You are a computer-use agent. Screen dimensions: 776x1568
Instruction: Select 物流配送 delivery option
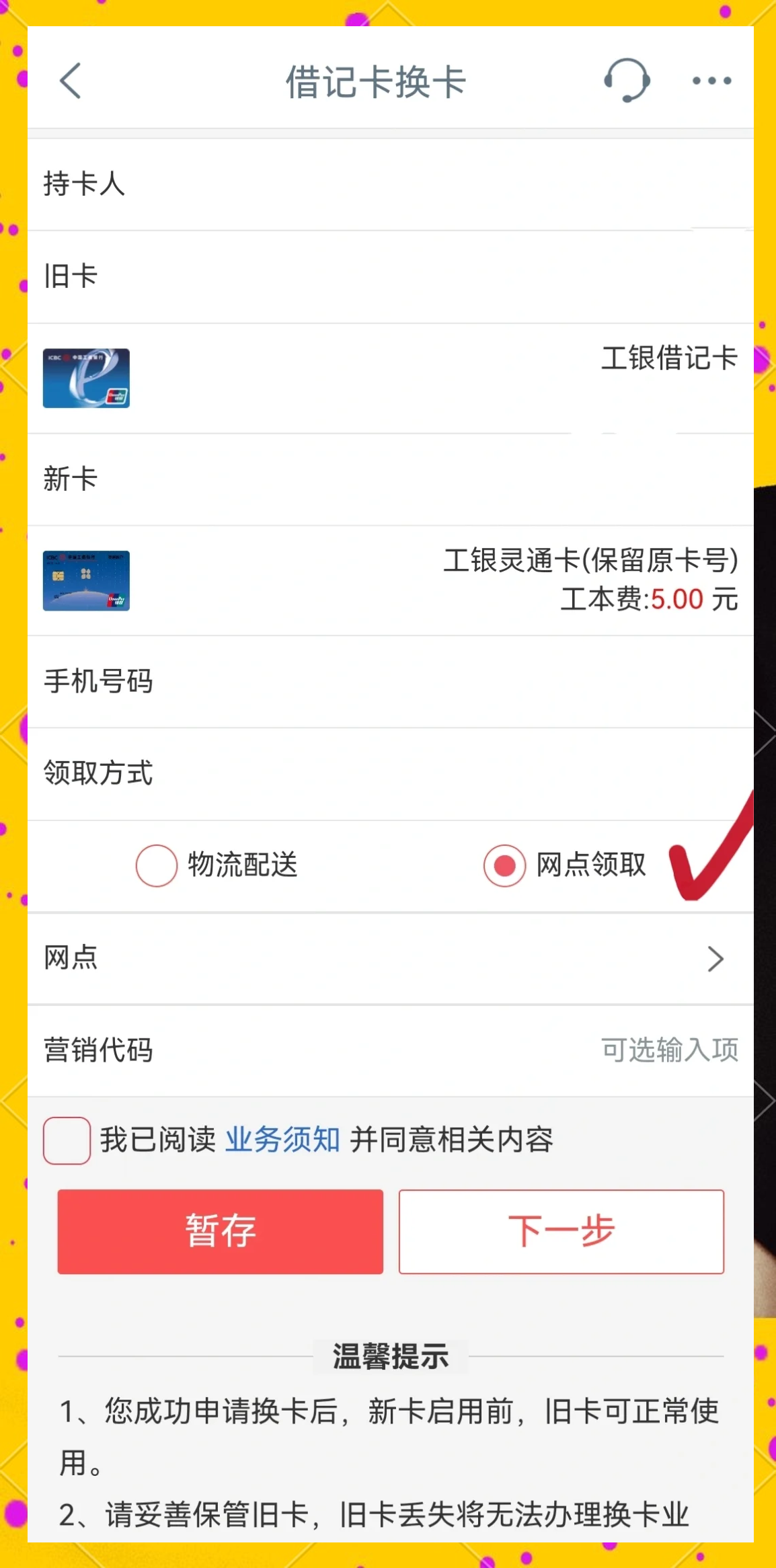(157, 865)
